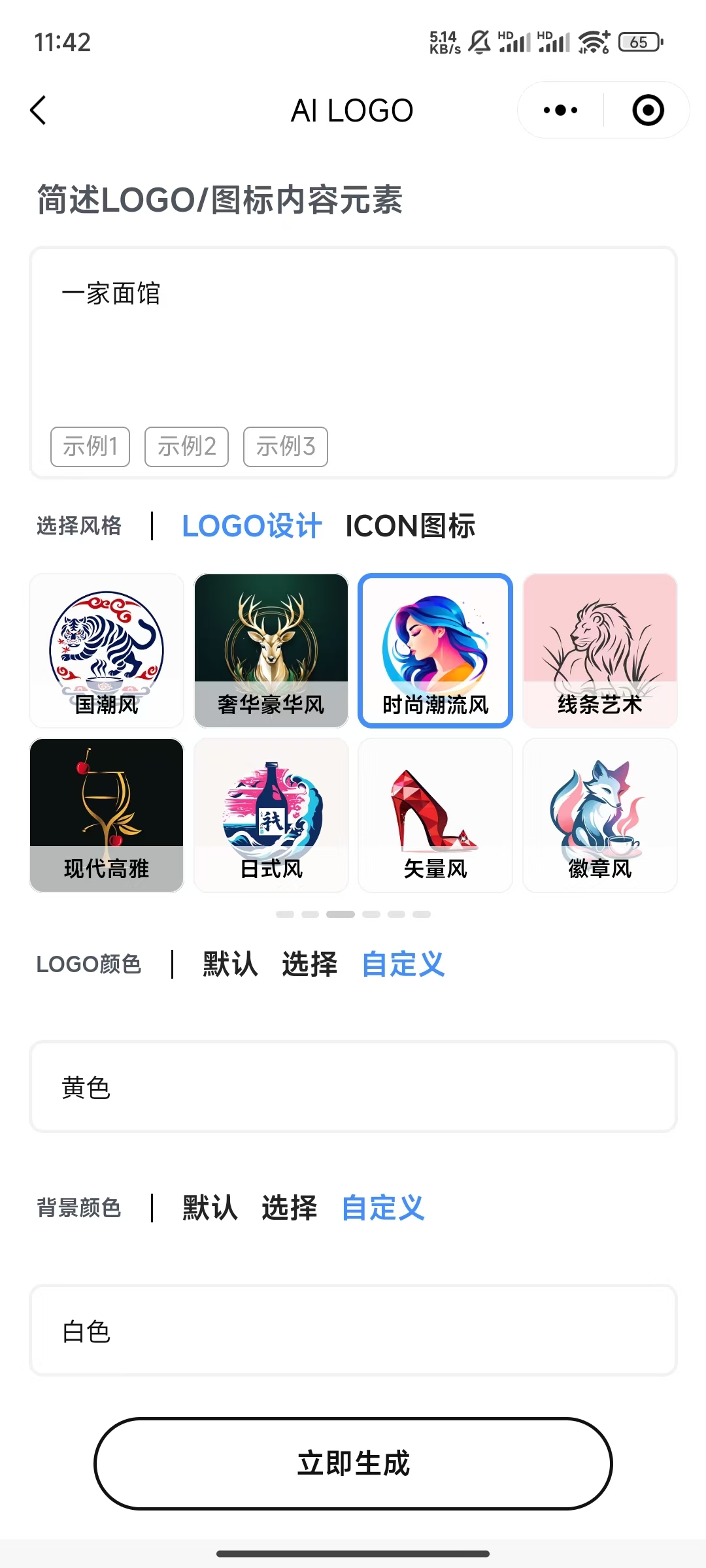Select the LOGO设计 tab
This screenshot has height=1568, width=706.
click(x=252, y=526)
